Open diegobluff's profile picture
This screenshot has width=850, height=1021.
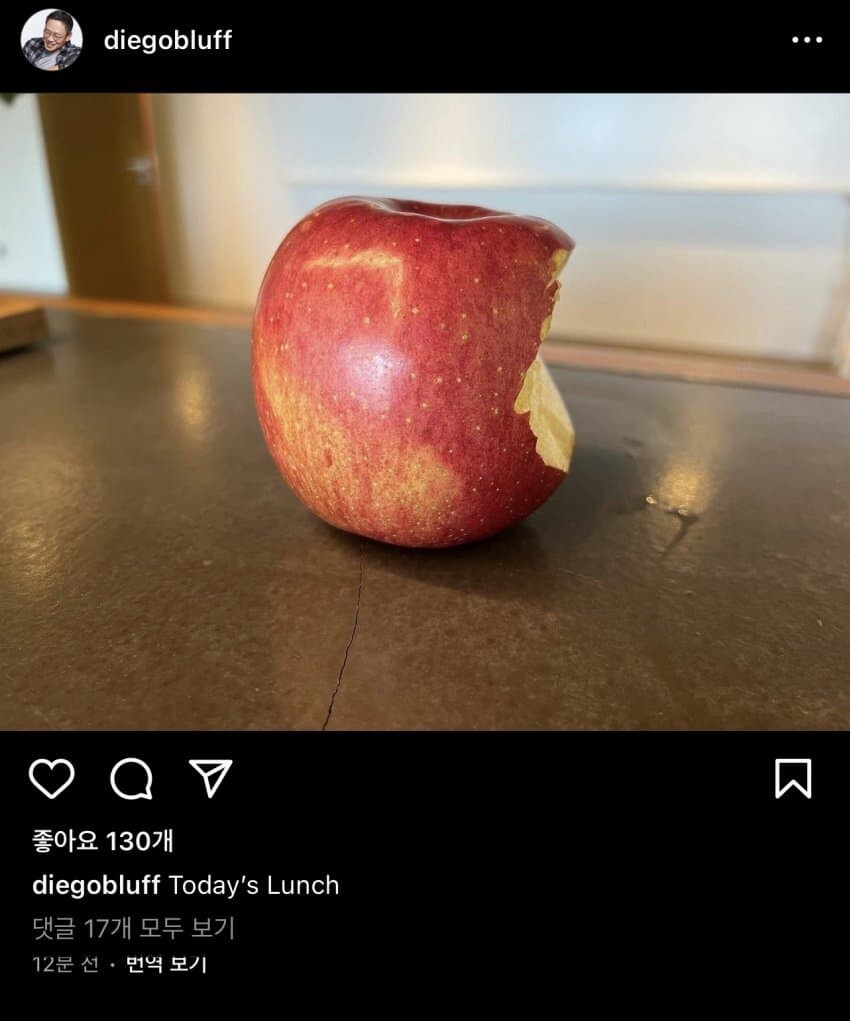tap(51, 40)
